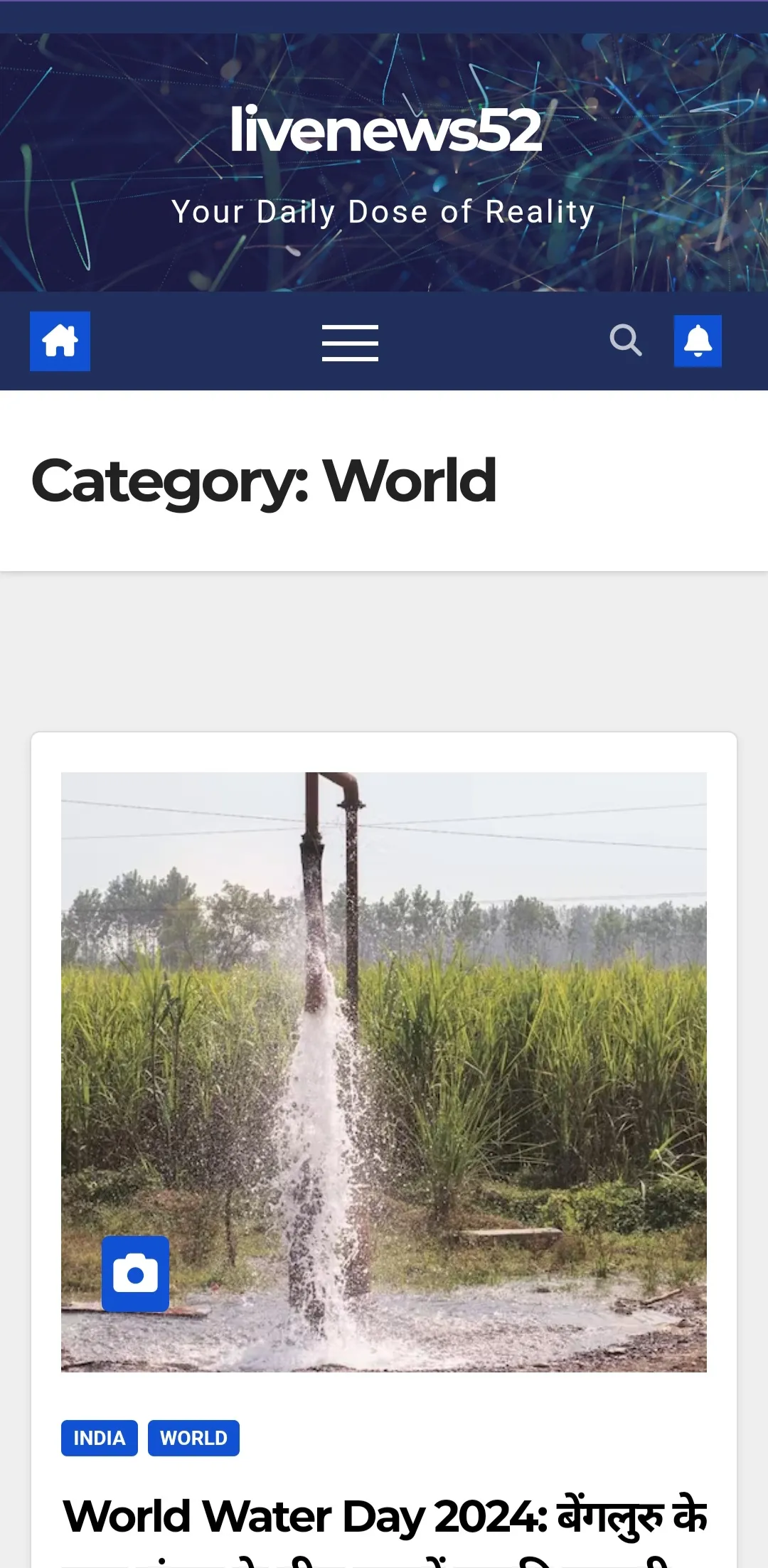Select the INDIA category tag
Screen dimensions: 768x1568
coord(100,1438)
